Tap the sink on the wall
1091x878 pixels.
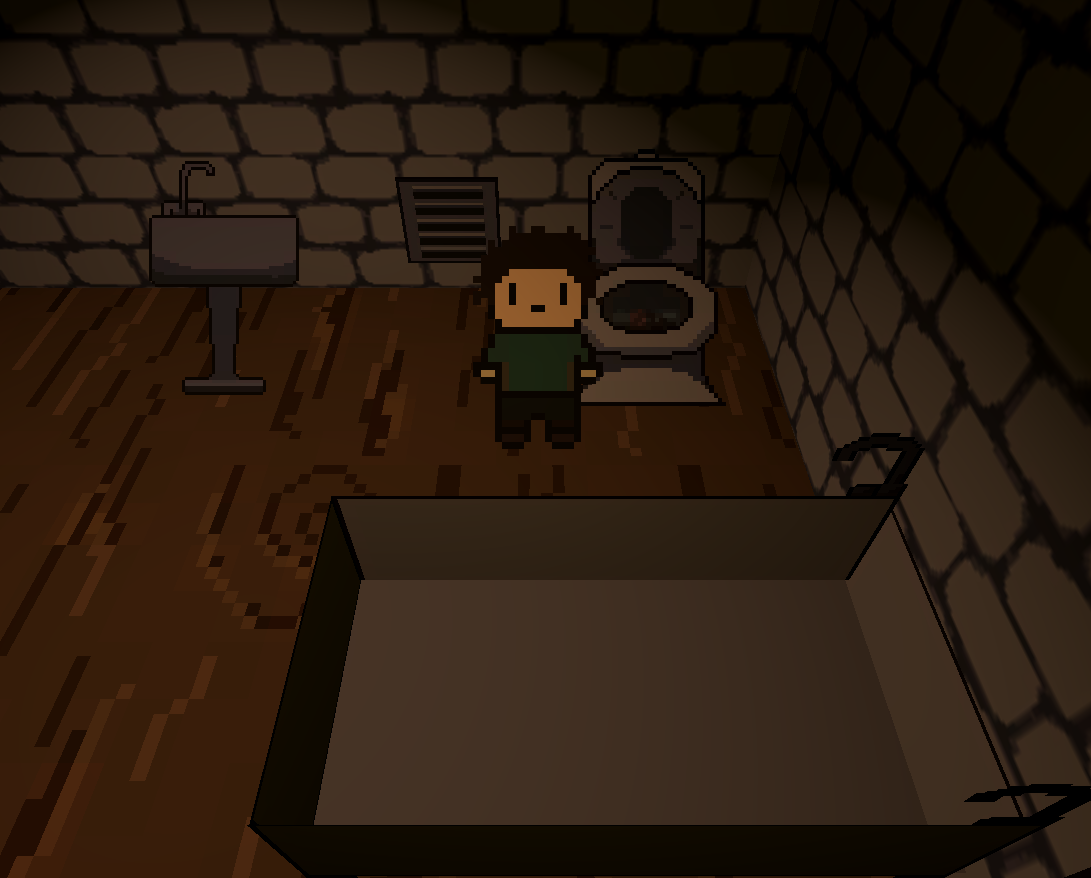[x=224, y=248]
